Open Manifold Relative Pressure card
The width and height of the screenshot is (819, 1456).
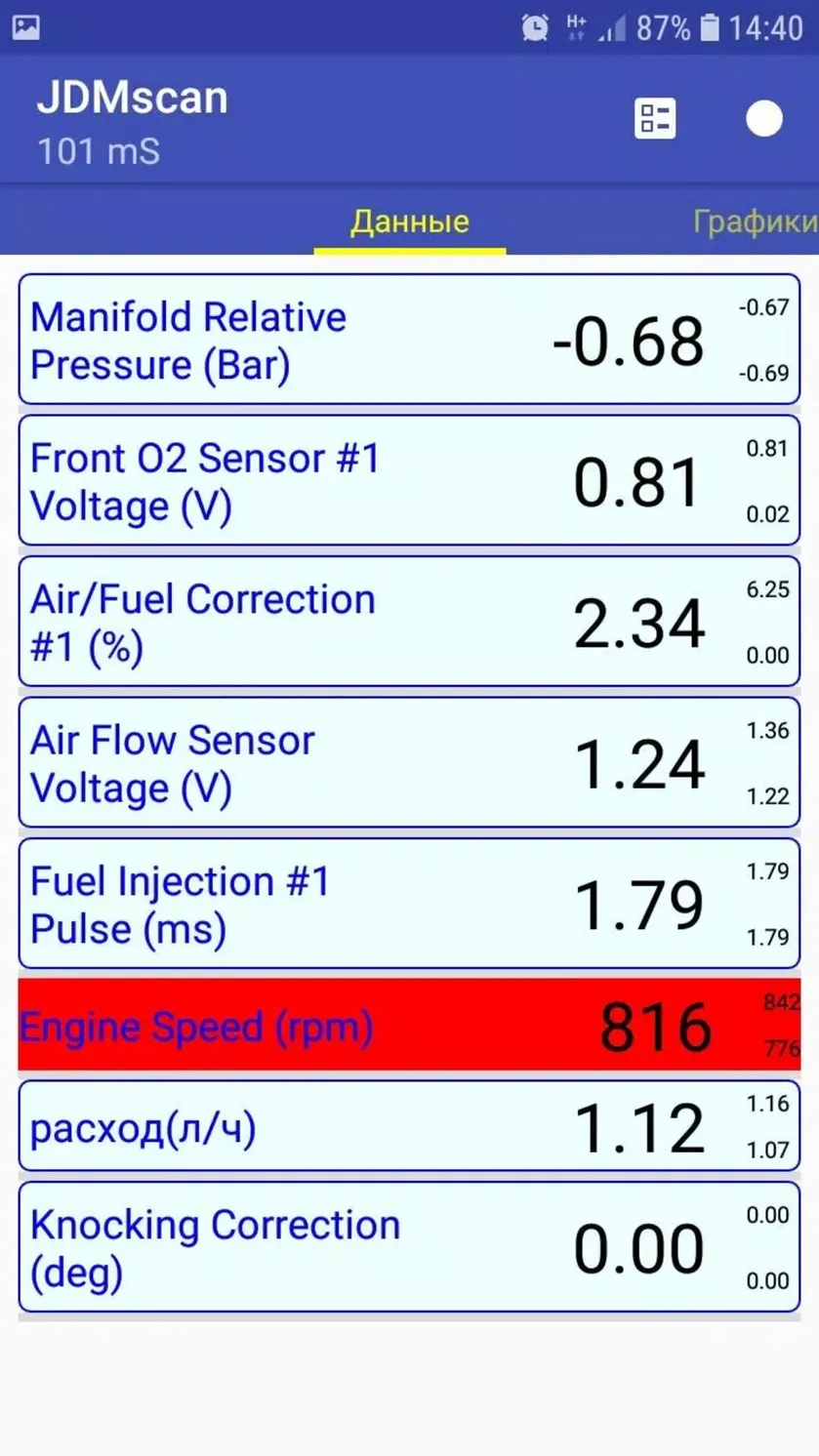[409, 339]
